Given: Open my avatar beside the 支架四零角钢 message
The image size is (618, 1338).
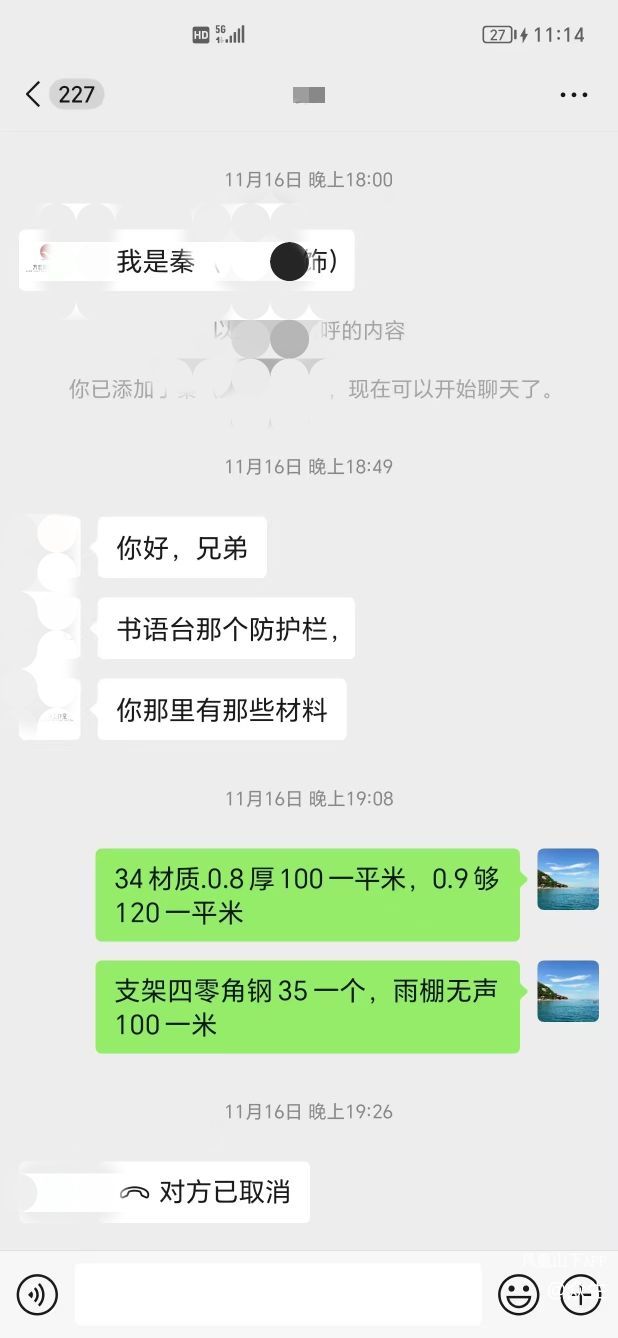Looking at the screenshot, I should point(568,991).
